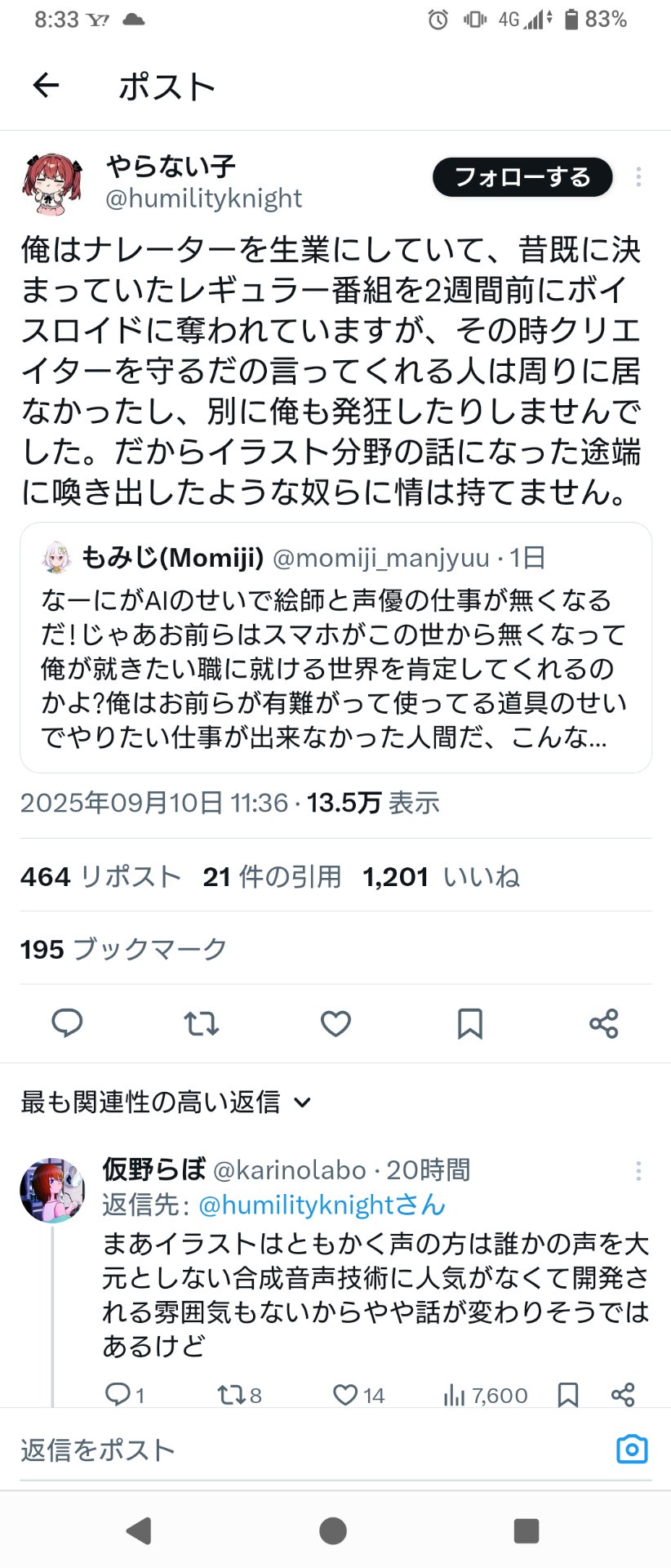This screenshot has width=671, height=1568.
Task: Open the quoted post by もみじ(Momiji)
Action: pos(335,648)
